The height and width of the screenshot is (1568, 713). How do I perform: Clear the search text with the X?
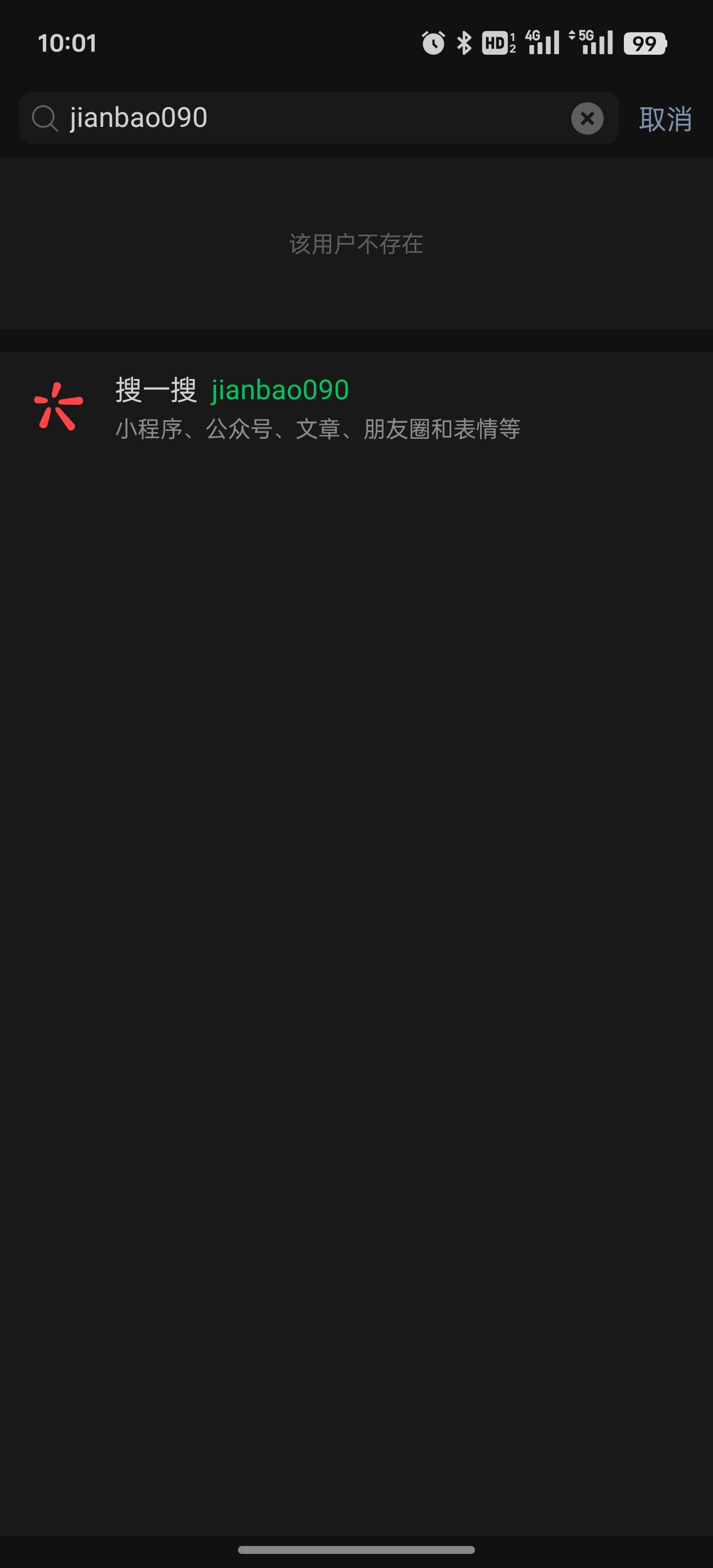click(587, 118)
